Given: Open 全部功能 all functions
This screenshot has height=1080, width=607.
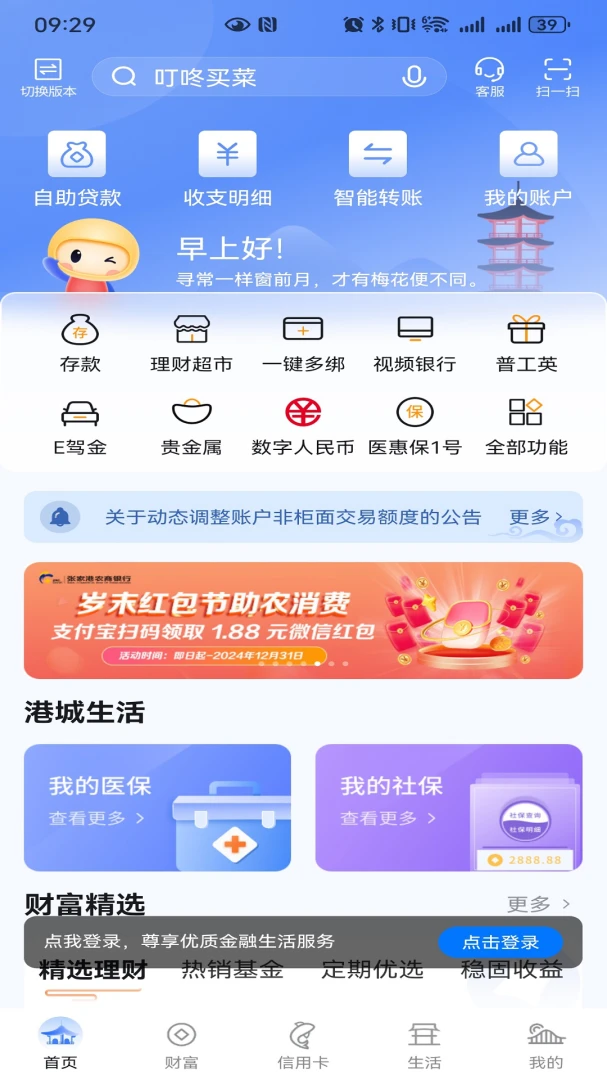Looking at the screenshot, I should (x=526, y=426).
